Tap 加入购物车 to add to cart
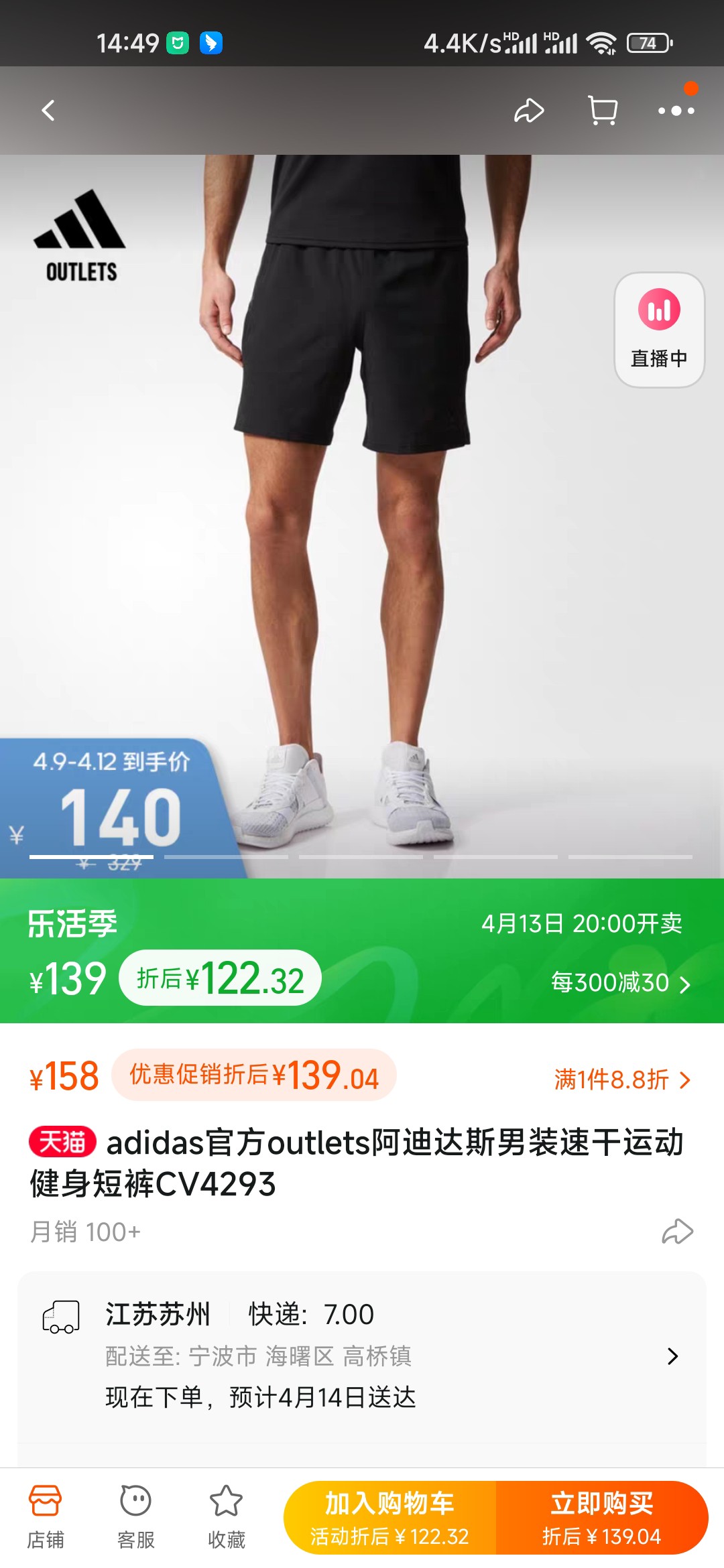724x1568 pixels. pyautogui.click(x=389, y=1517)
